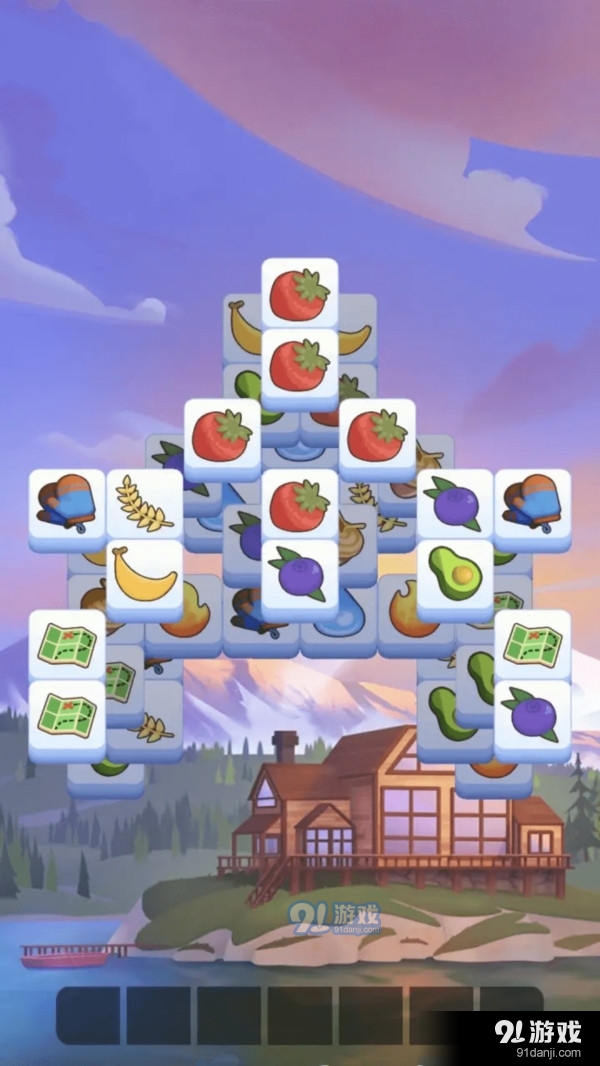Screen dimensions: 600x1066
Task: Select the glove tile next to the blueberry tile
Action: [533, 503]
